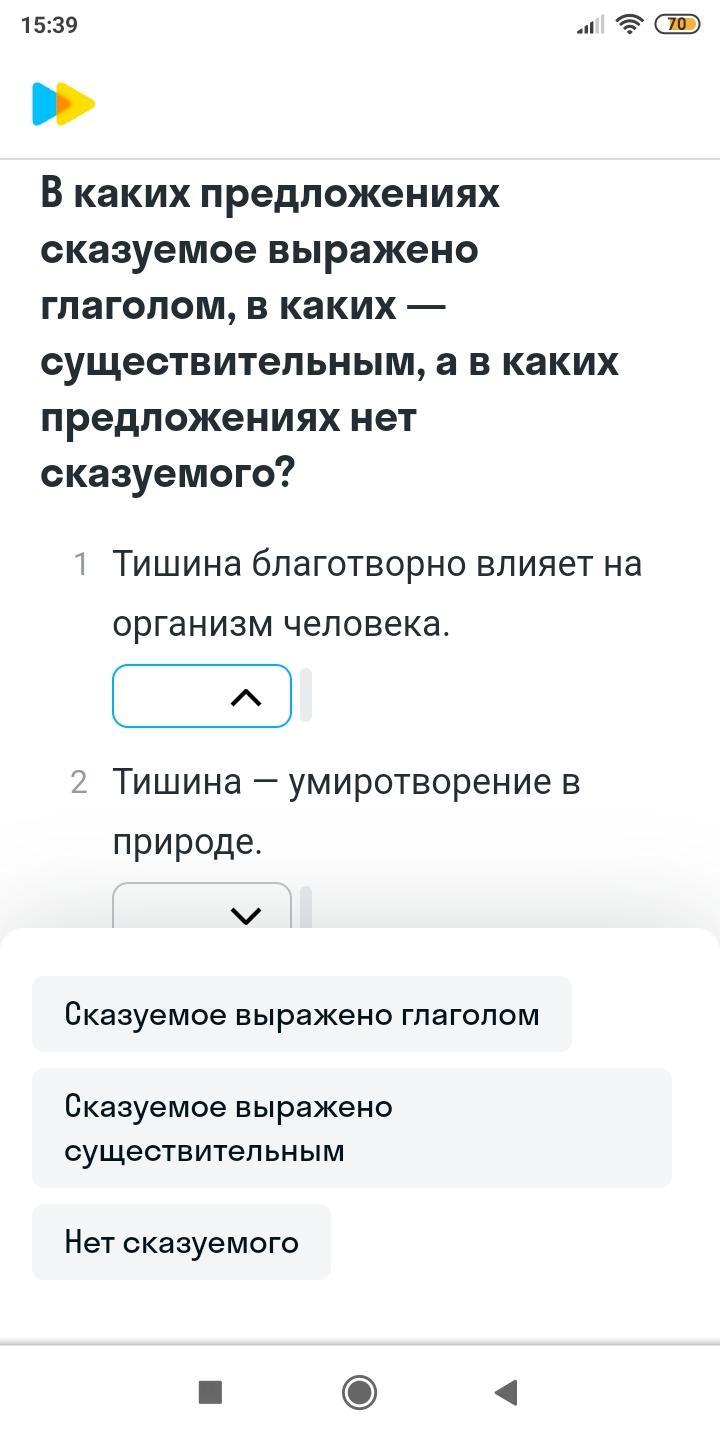Collapse the dropdown under sentence 1
This screenshot has width=720, height=1440.
[x=202, y=696]
